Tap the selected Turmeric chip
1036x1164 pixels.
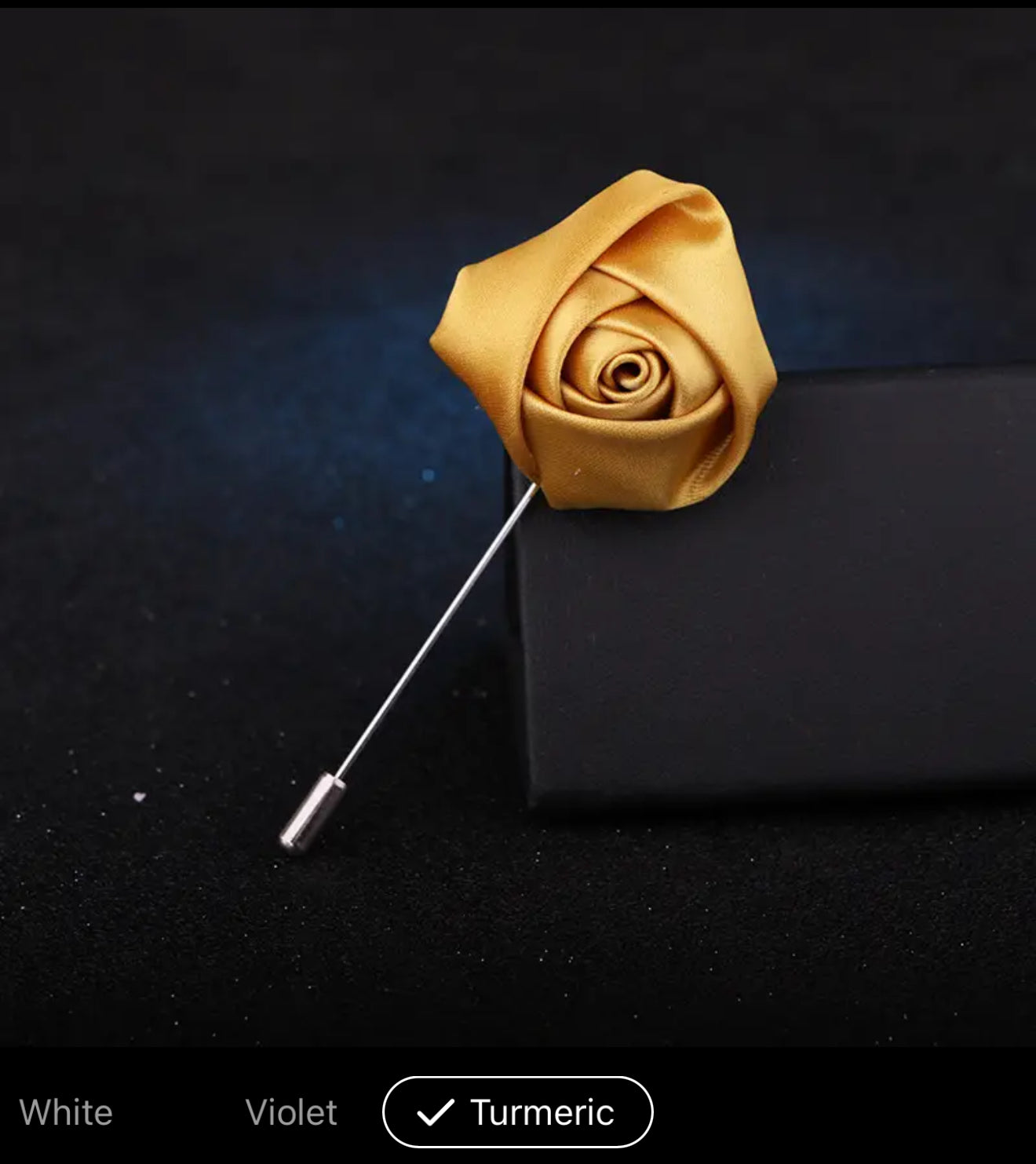tap(518, 1112)
